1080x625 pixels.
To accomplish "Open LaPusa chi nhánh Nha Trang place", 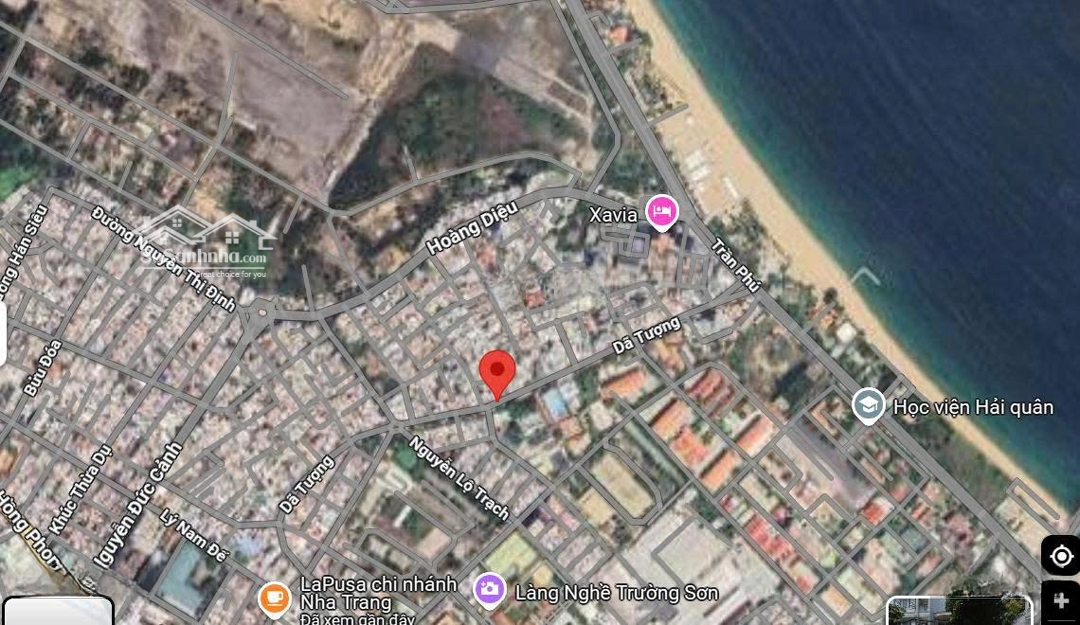I will [x=275, y=598].
